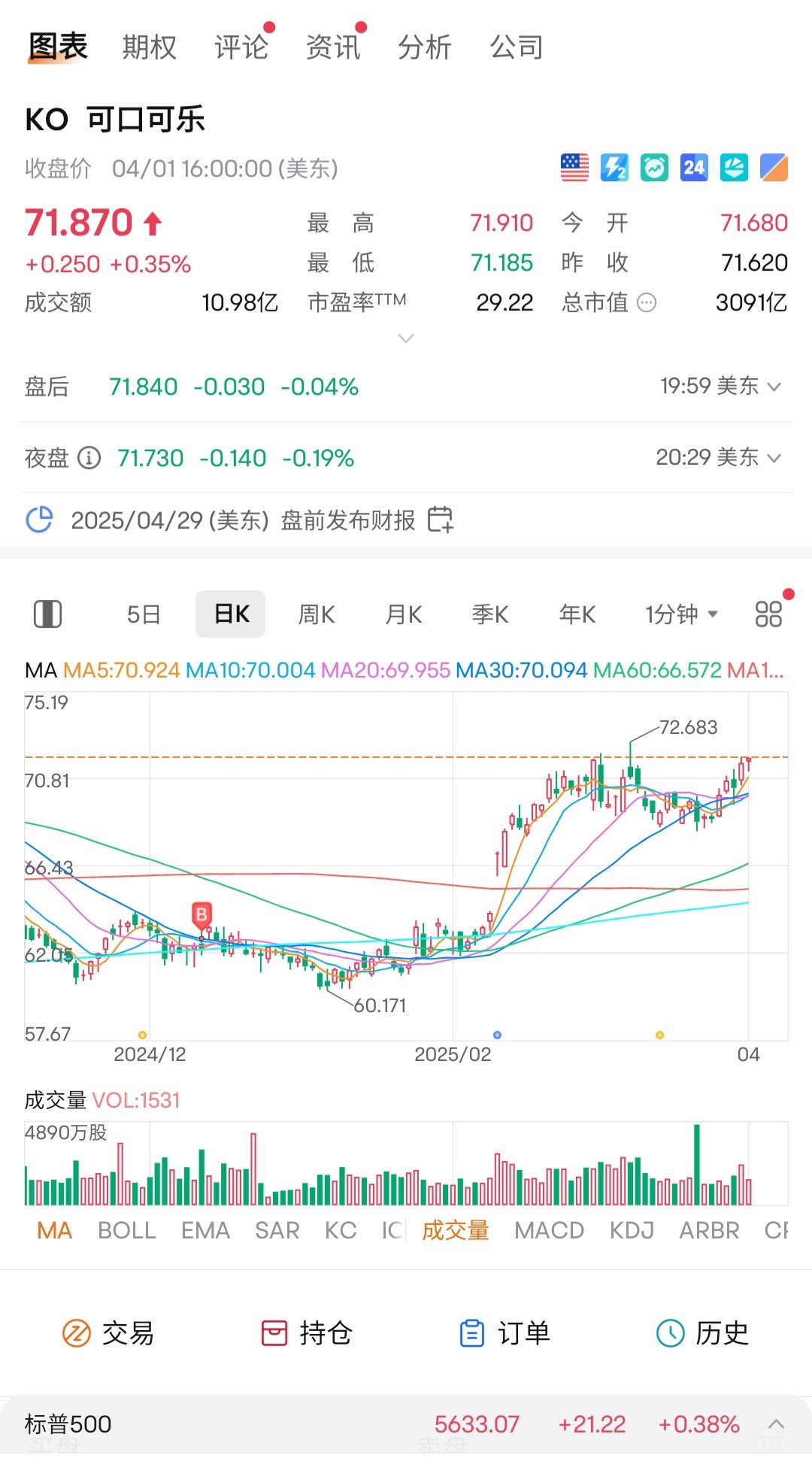Switch chart to 月K

404,614
